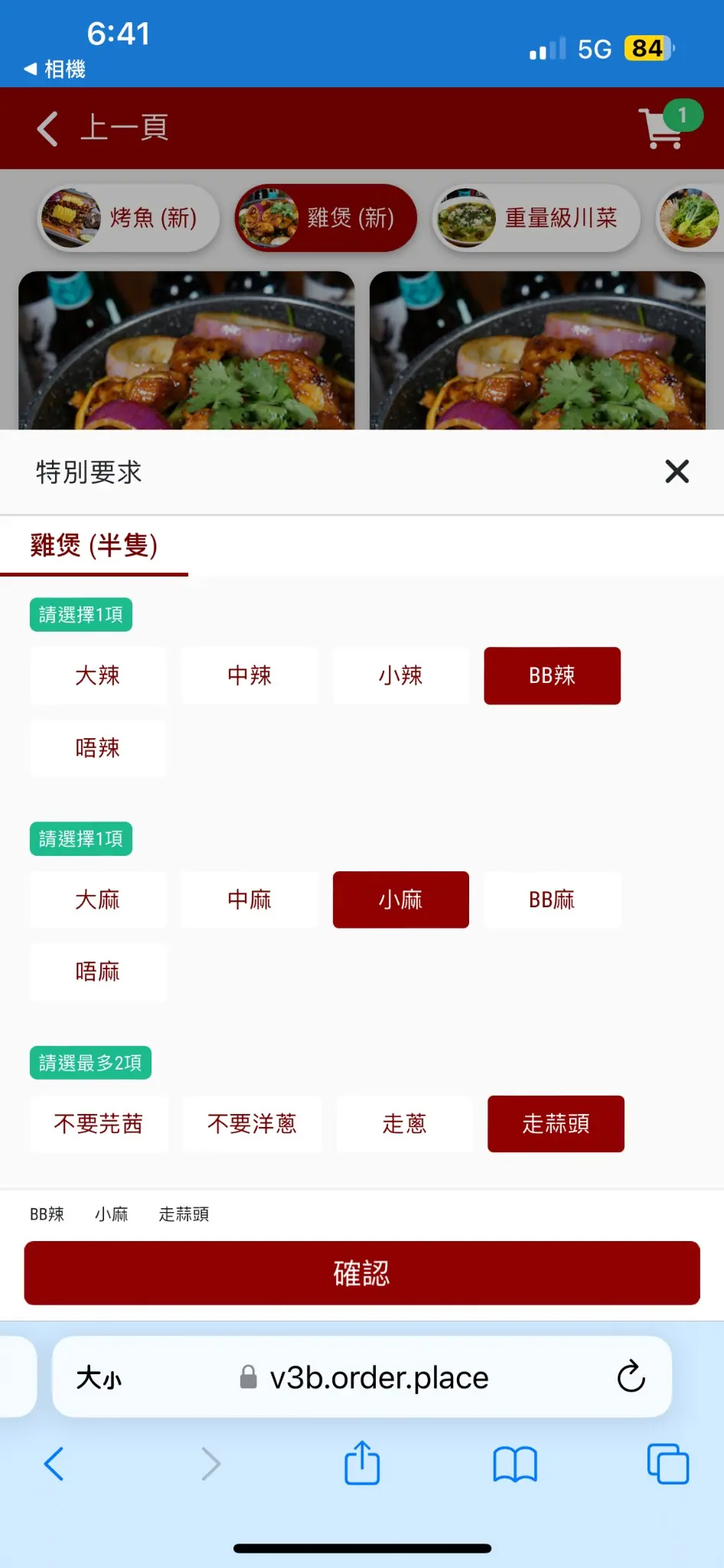The image size is (724, 1568).
Task: Toggle 不要芫茜 option
Action: tap(99, 1124)
